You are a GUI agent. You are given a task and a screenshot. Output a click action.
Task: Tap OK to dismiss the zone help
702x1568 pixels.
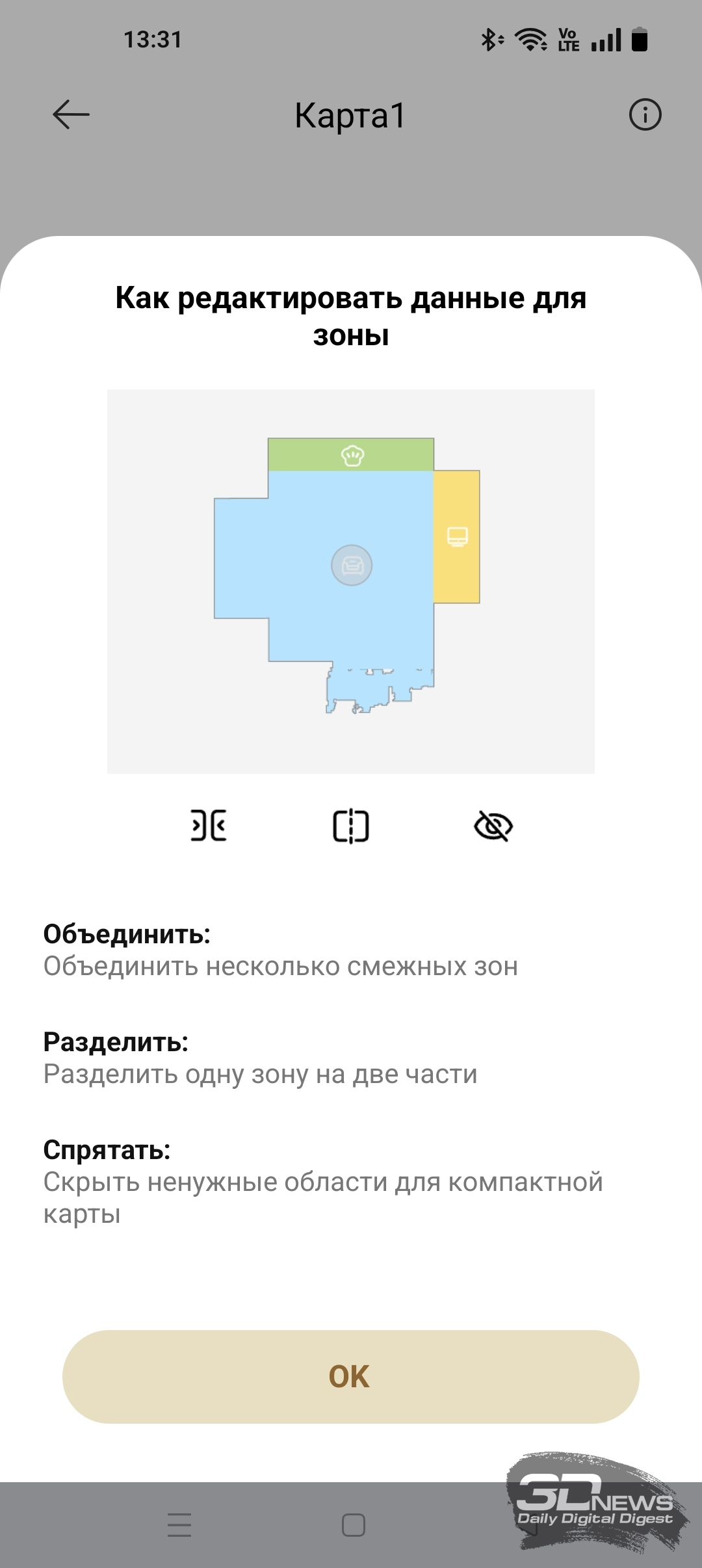pos(351,1376)
